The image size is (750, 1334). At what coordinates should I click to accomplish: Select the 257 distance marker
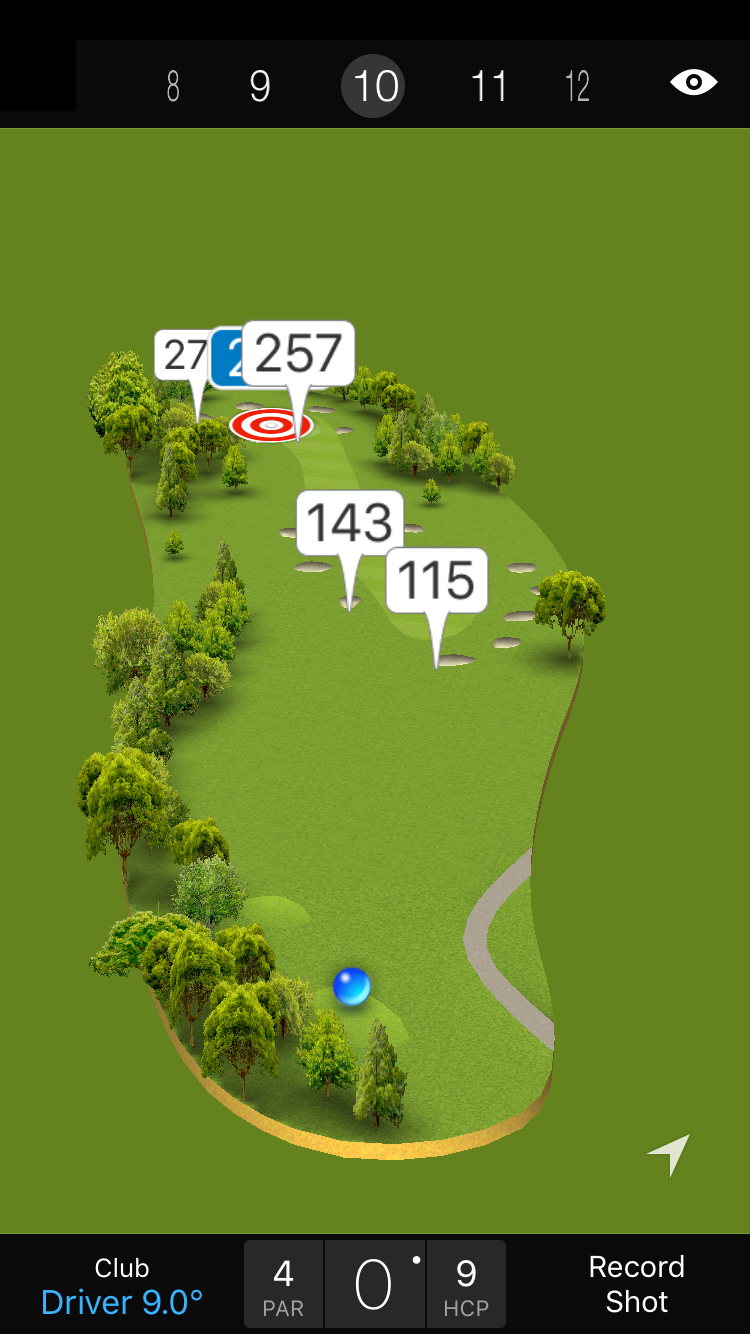click(x=299, y=354)
